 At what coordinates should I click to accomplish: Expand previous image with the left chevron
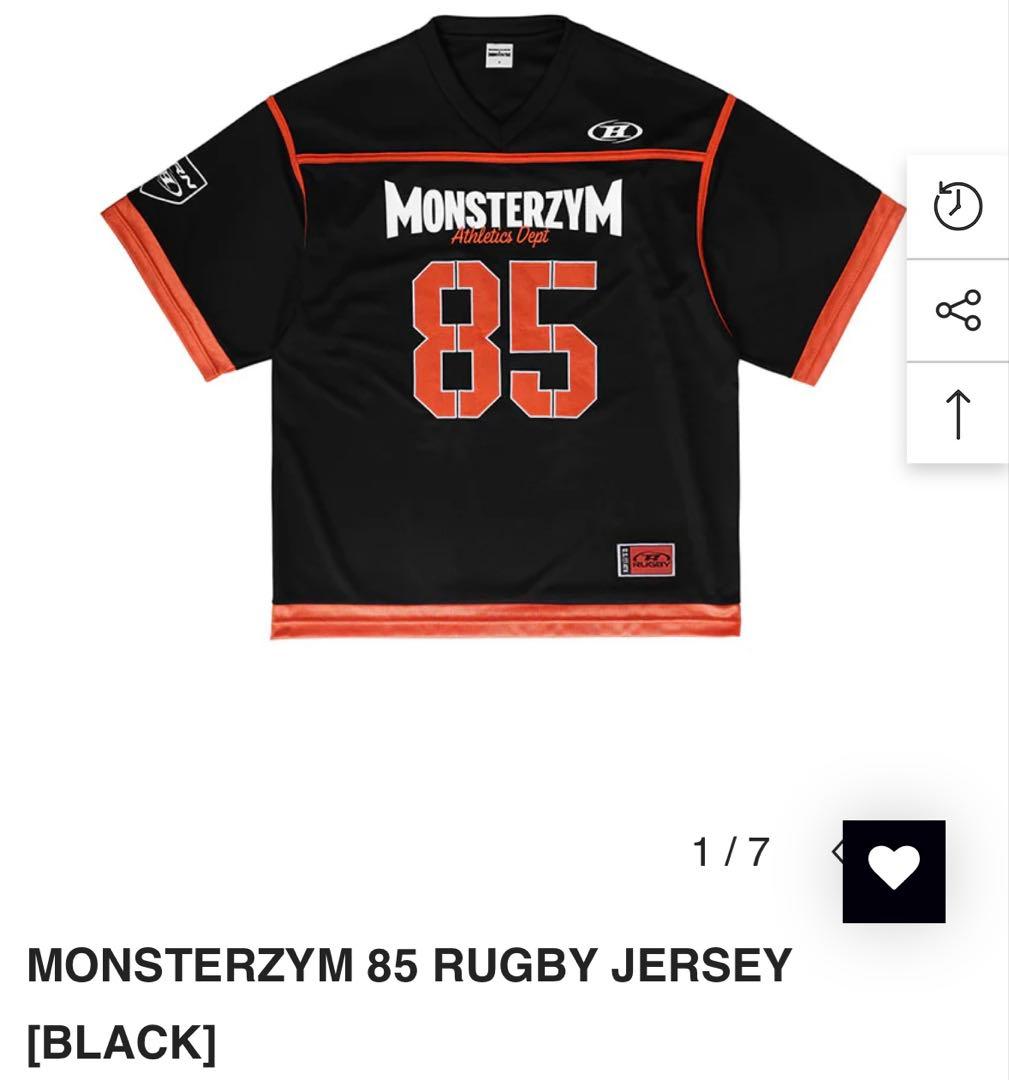[839, 852]
